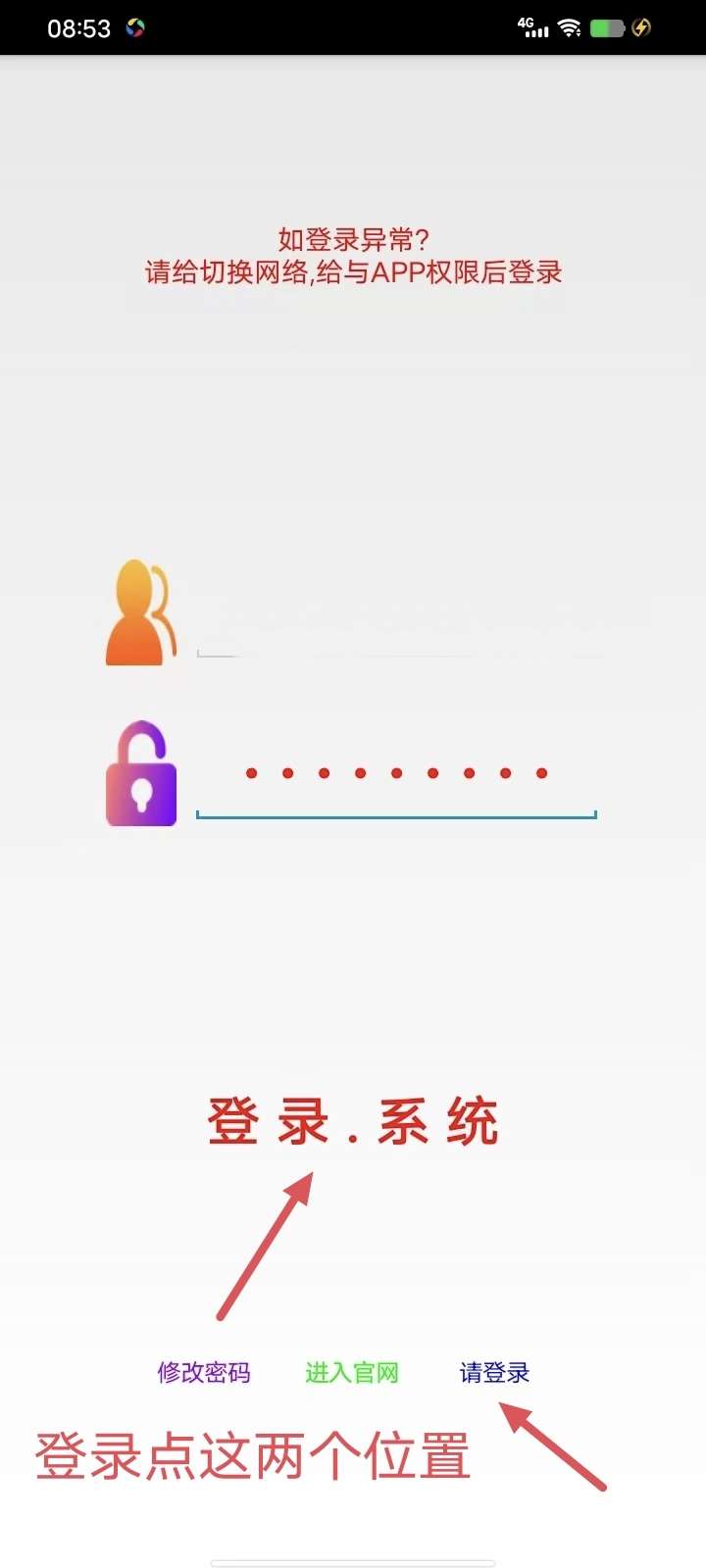Open the 进入官网 link
Screen dimensions: 706x1568
click(x=352, y=1372)
